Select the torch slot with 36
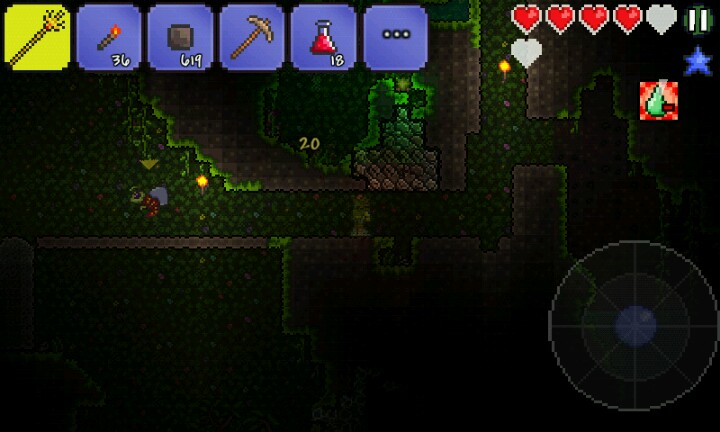 click(x=109, y=37)
